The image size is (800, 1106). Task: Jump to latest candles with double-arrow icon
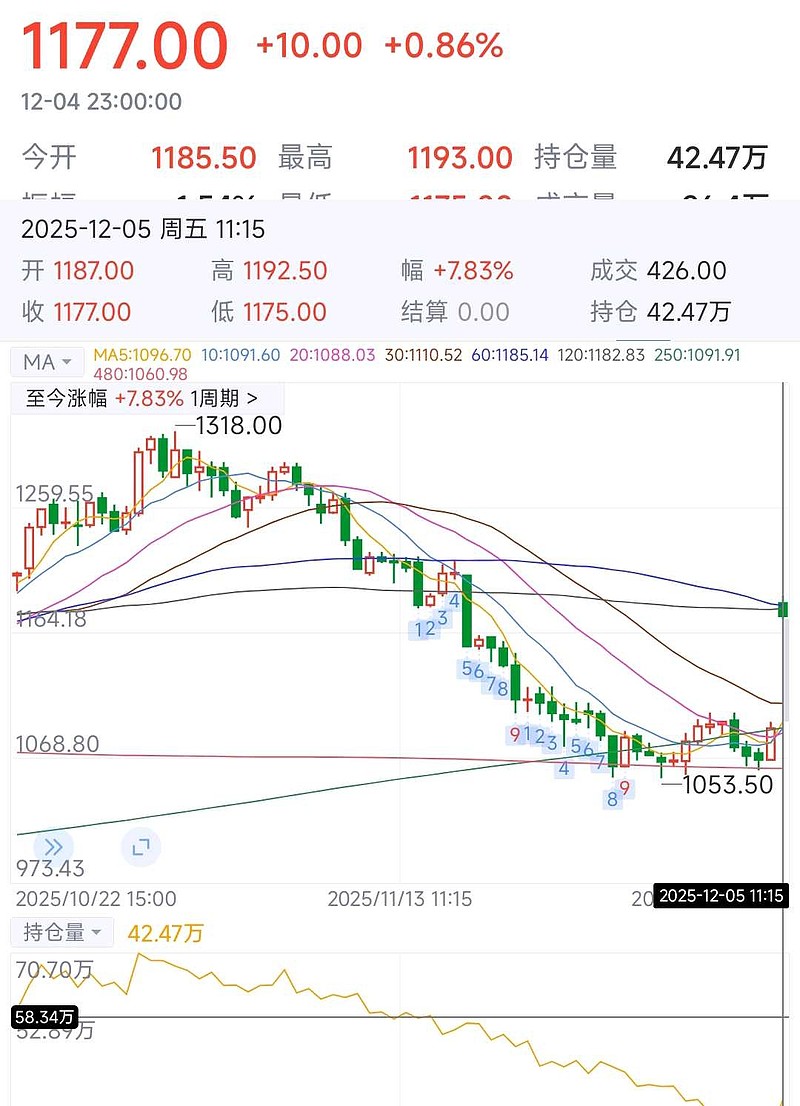point(53,847)
